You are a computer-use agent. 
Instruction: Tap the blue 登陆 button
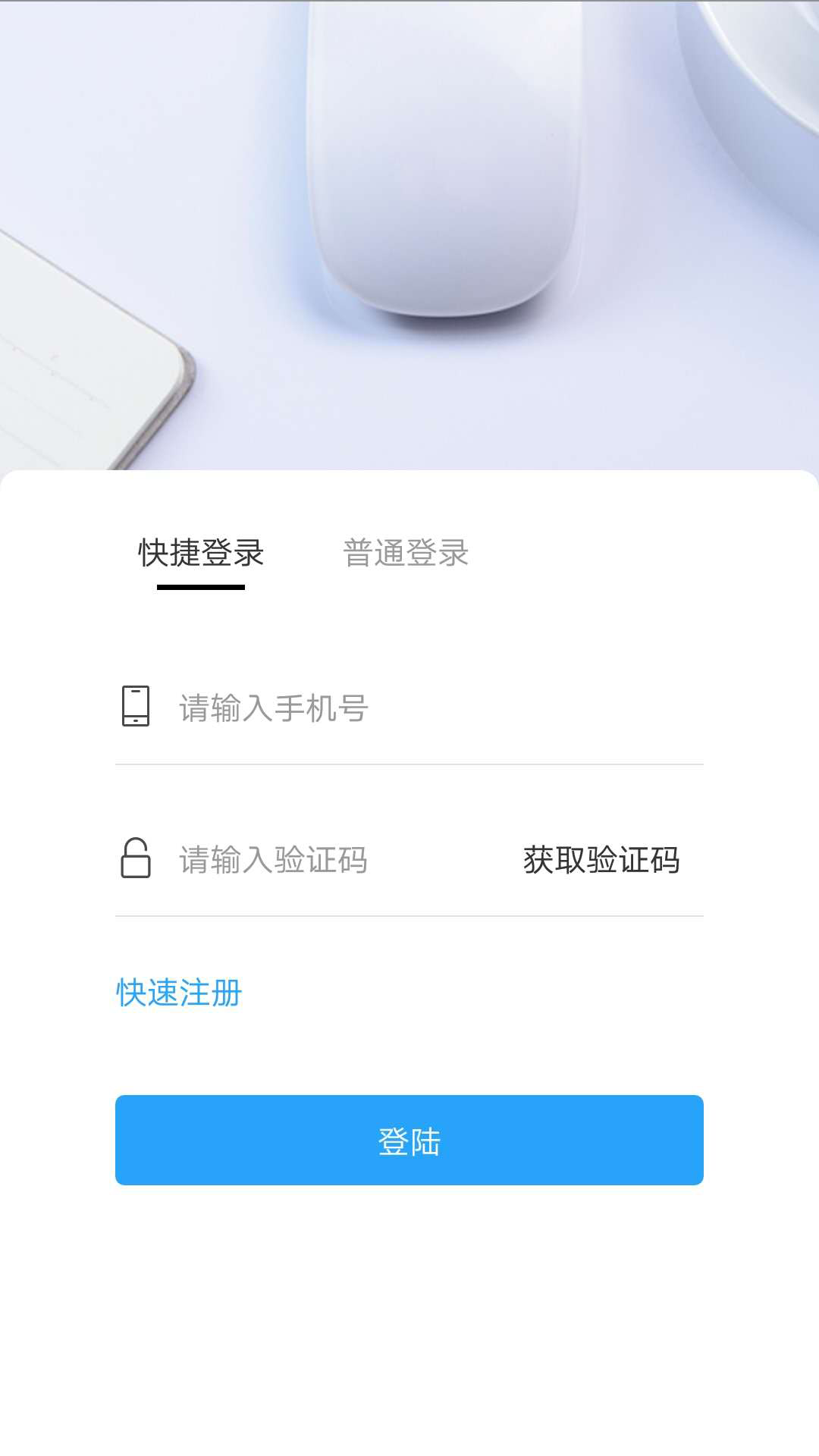click(409, 1140)
